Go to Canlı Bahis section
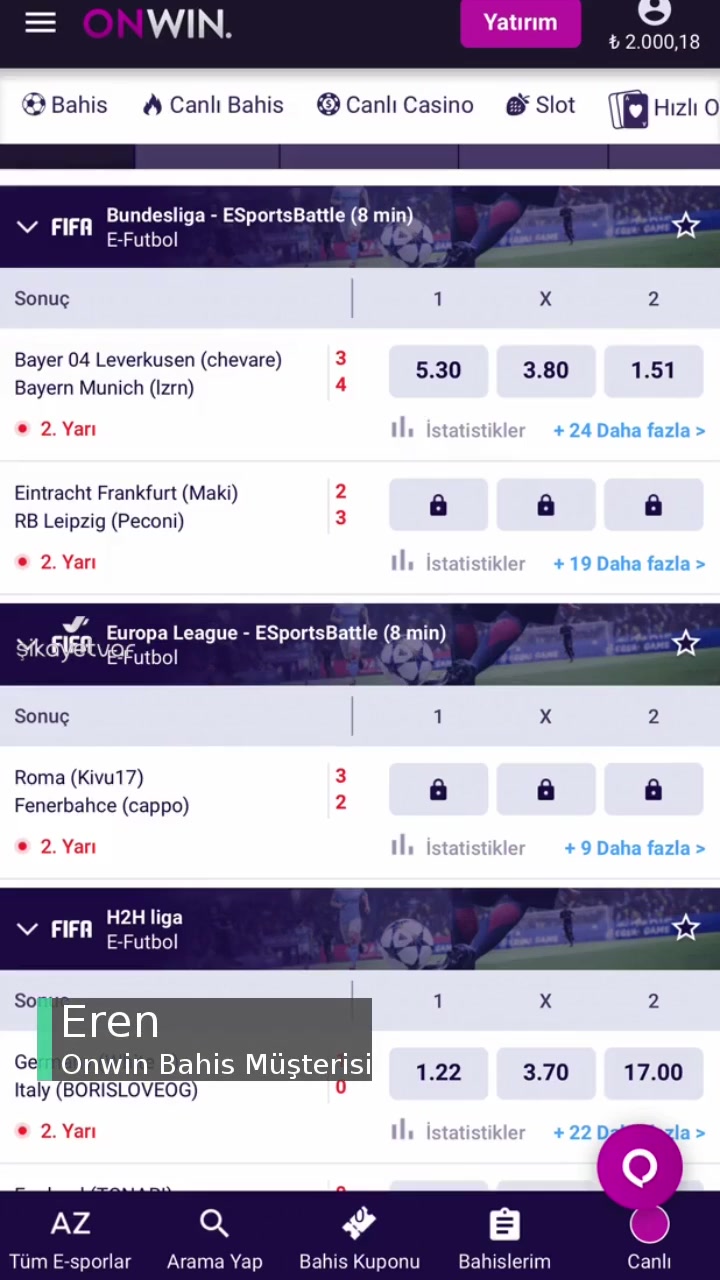 pos(213,105)
